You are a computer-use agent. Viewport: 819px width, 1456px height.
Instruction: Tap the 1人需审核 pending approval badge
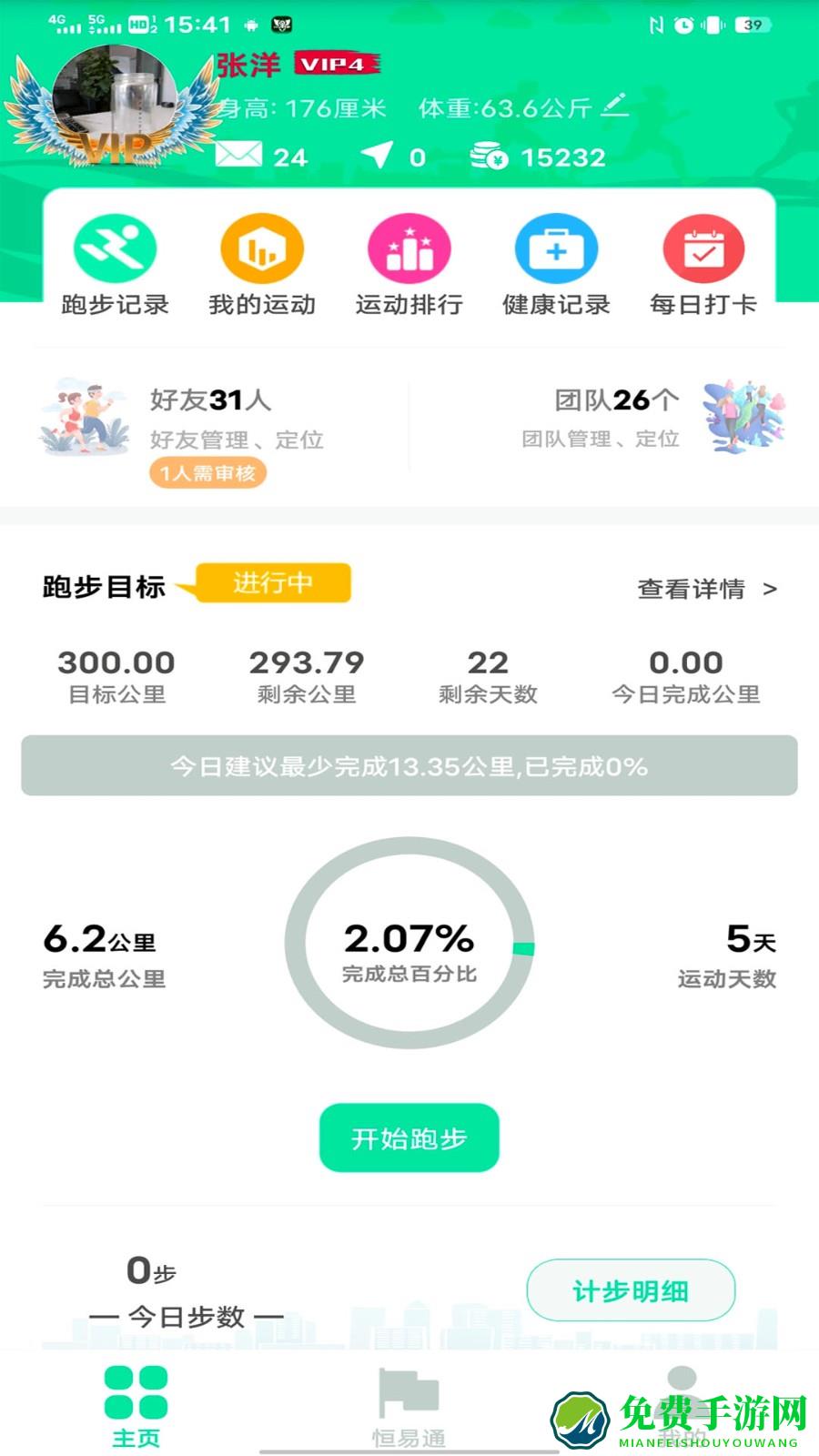tap(208, 472)
